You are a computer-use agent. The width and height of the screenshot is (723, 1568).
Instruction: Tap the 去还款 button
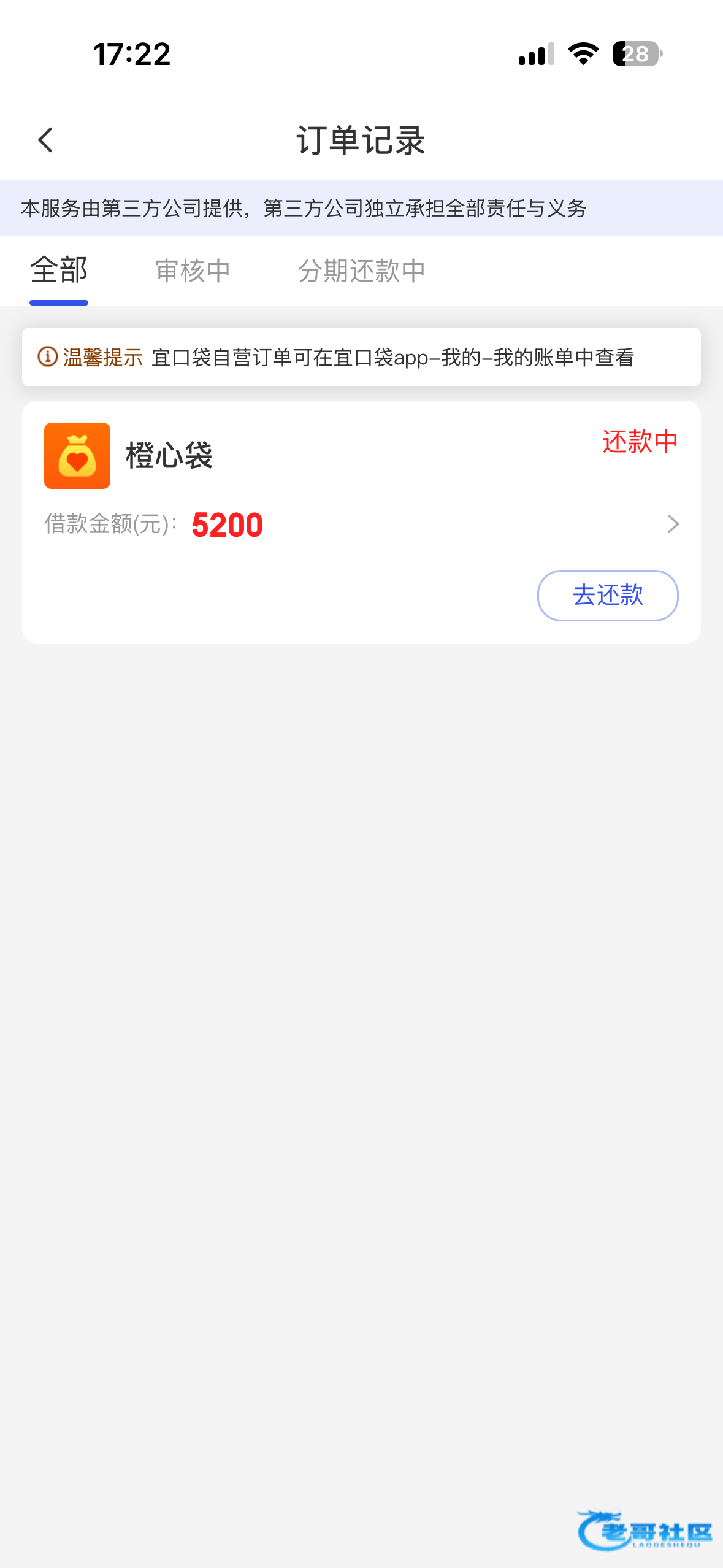coord(607,595)
